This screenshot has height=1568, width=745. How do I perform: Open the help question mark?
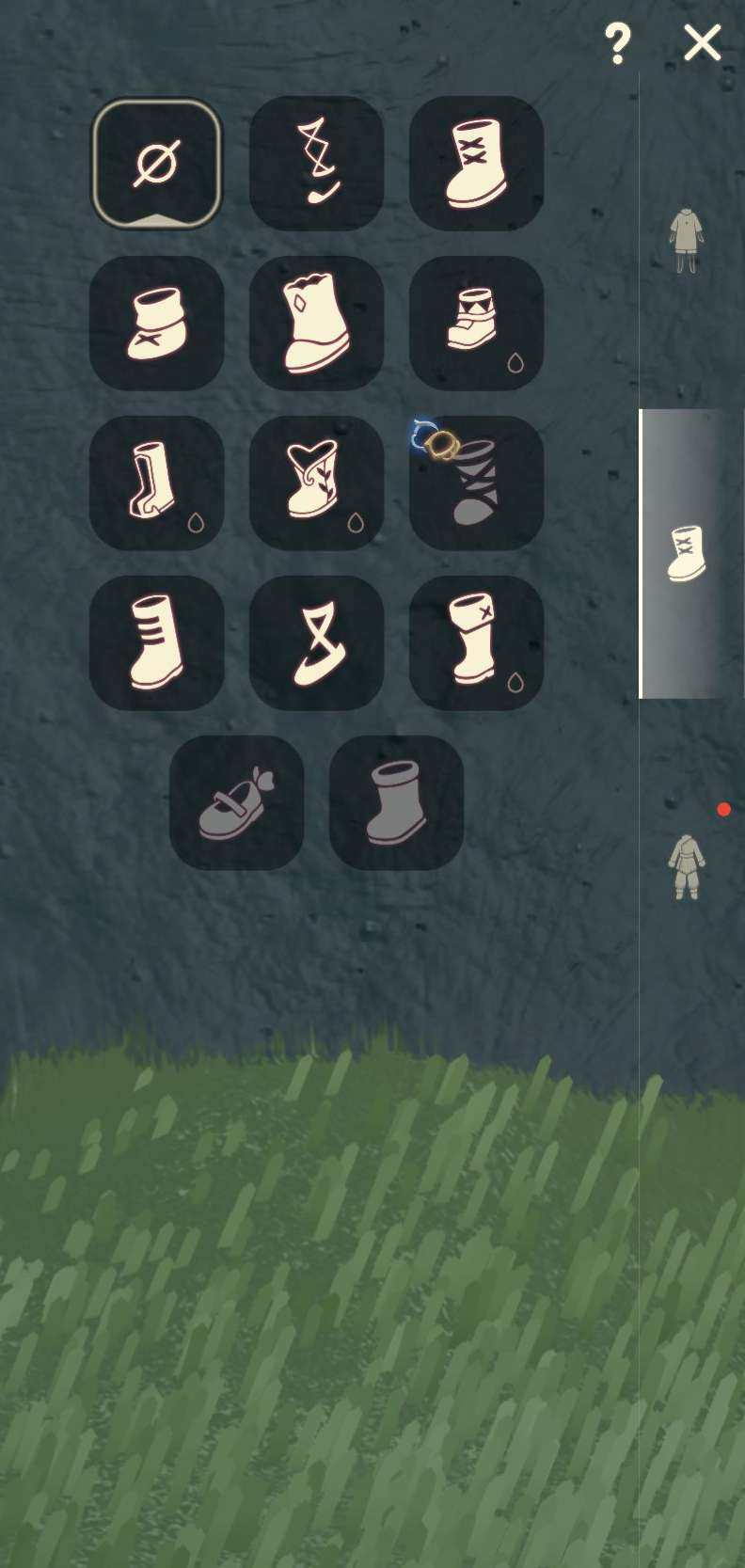click(617, 43)
